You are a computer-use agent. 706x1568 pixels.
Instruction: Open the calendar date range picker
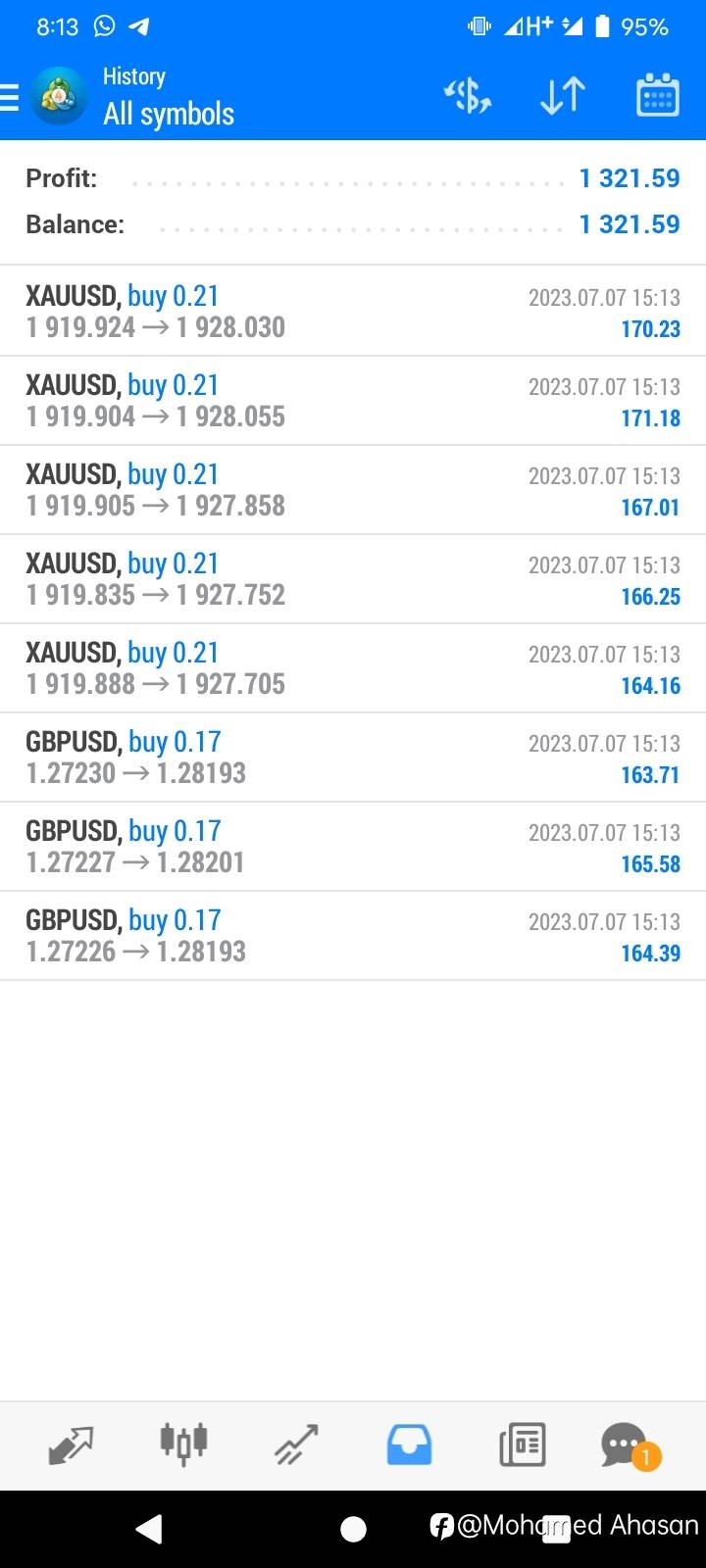coord(657,96)
